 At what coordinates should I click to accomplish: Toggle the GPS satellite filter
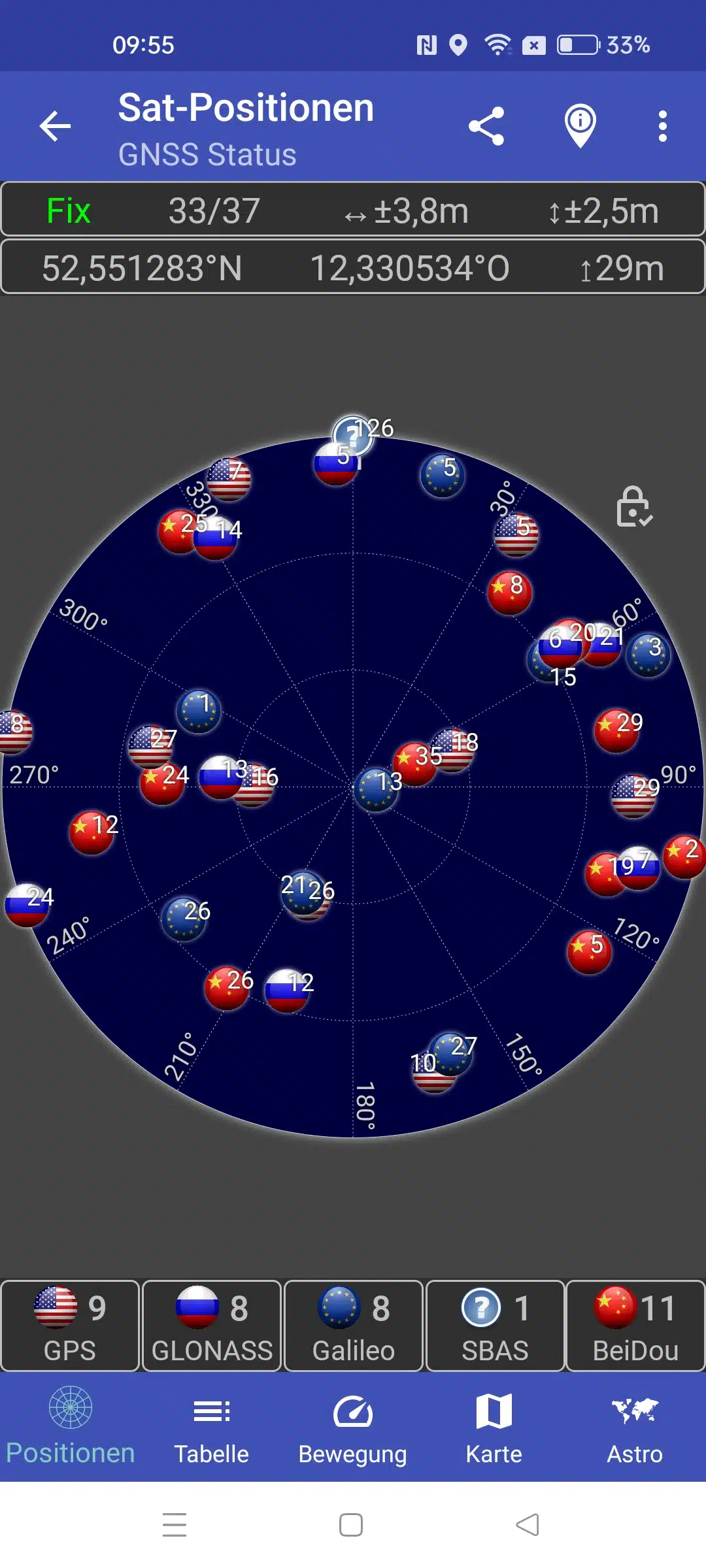70,1326
